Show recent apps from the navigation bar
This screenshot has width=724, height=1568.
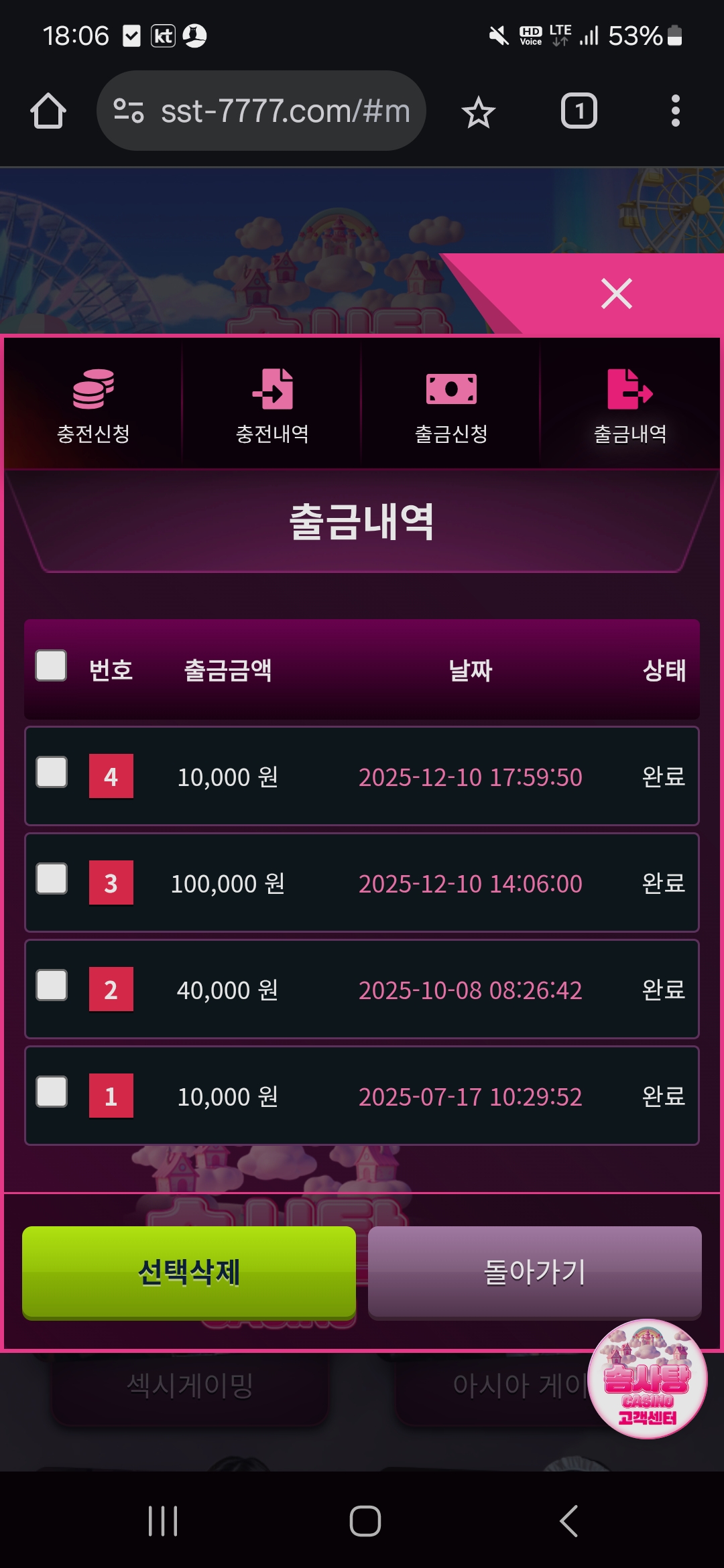coord(163,1520)
